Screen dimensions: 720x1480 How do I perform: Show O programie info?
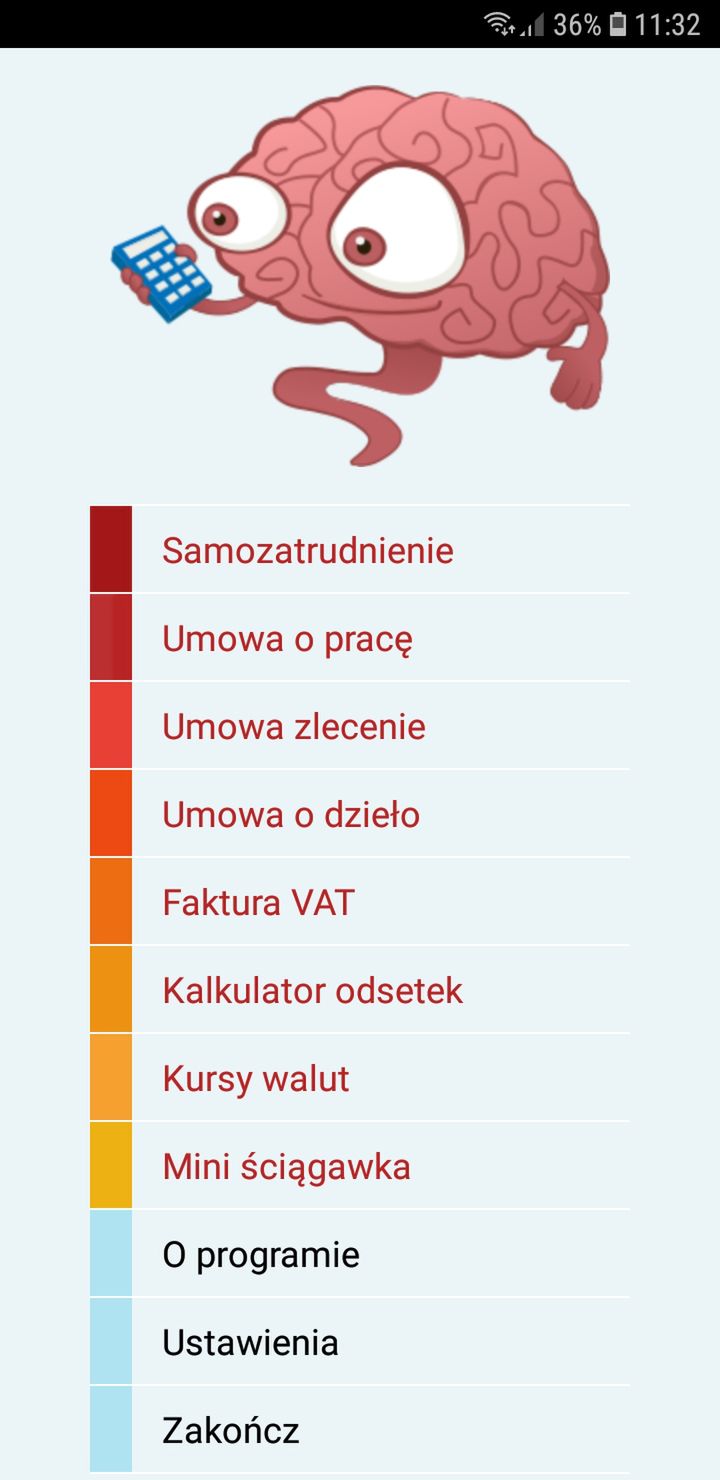click(360, 1253)
